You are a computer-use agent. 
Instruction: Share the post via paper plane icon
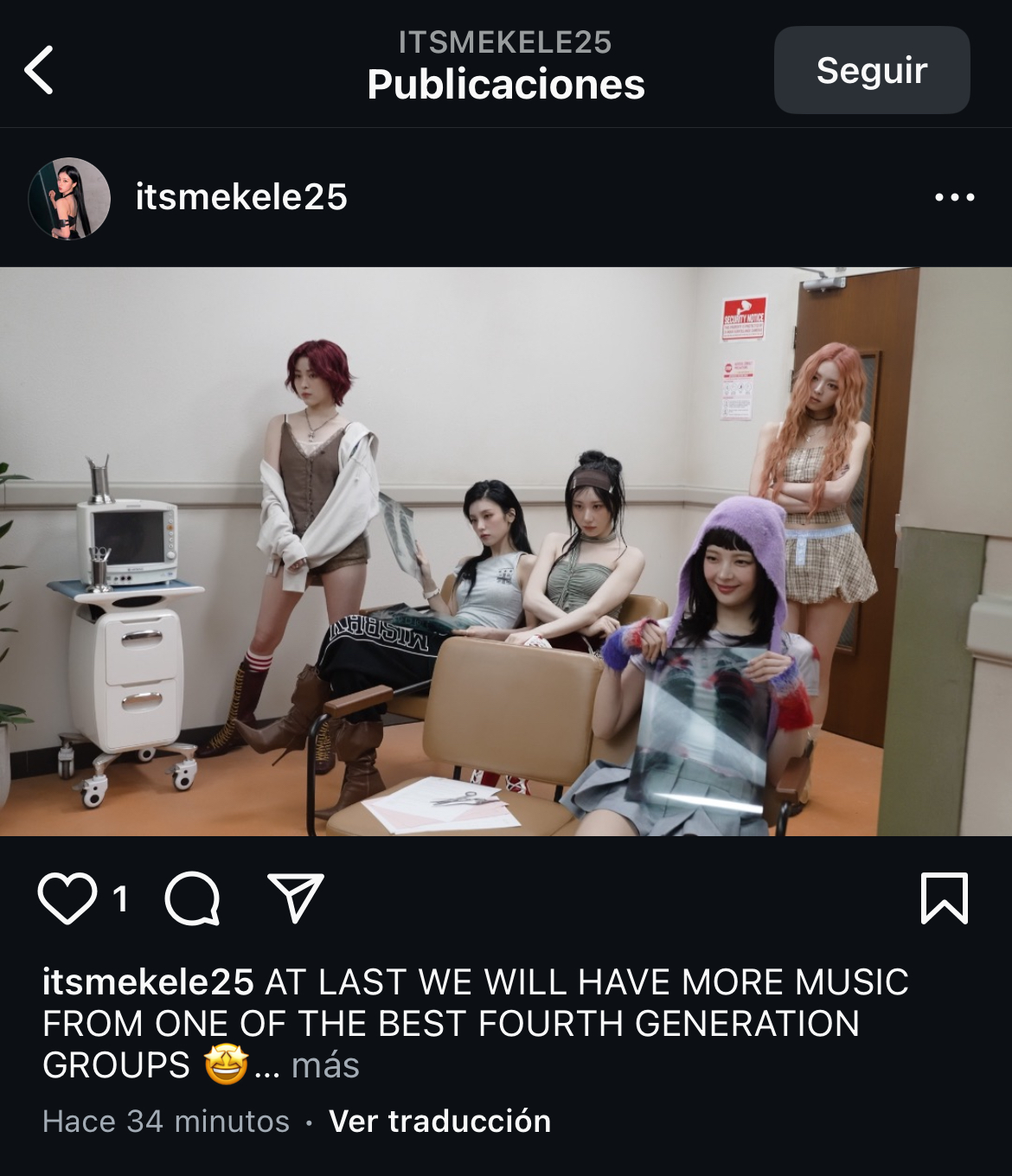click(x=296, y=898)
